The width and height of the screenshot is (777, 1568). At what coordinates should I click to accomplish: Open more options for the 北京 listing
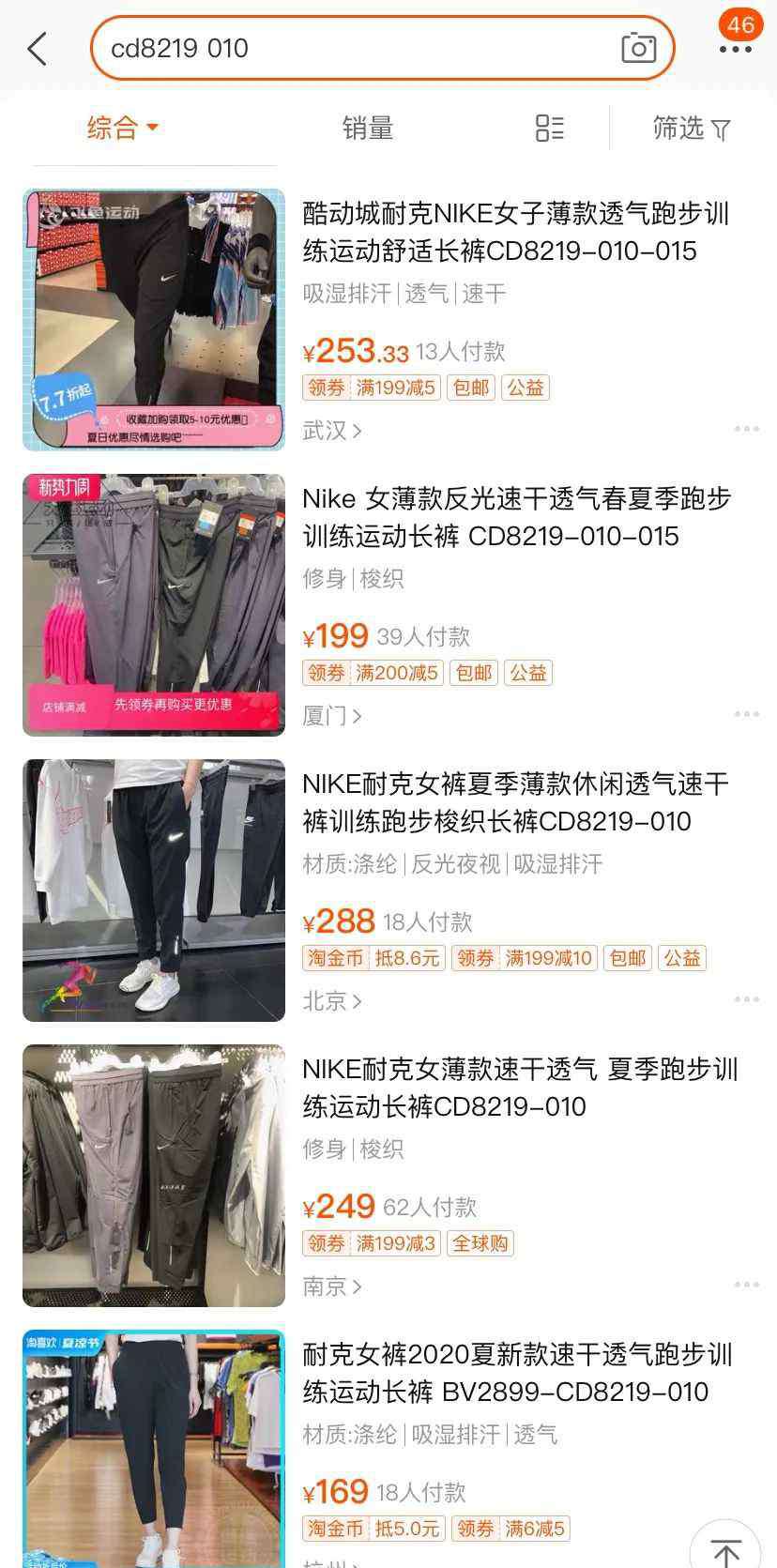747,999
